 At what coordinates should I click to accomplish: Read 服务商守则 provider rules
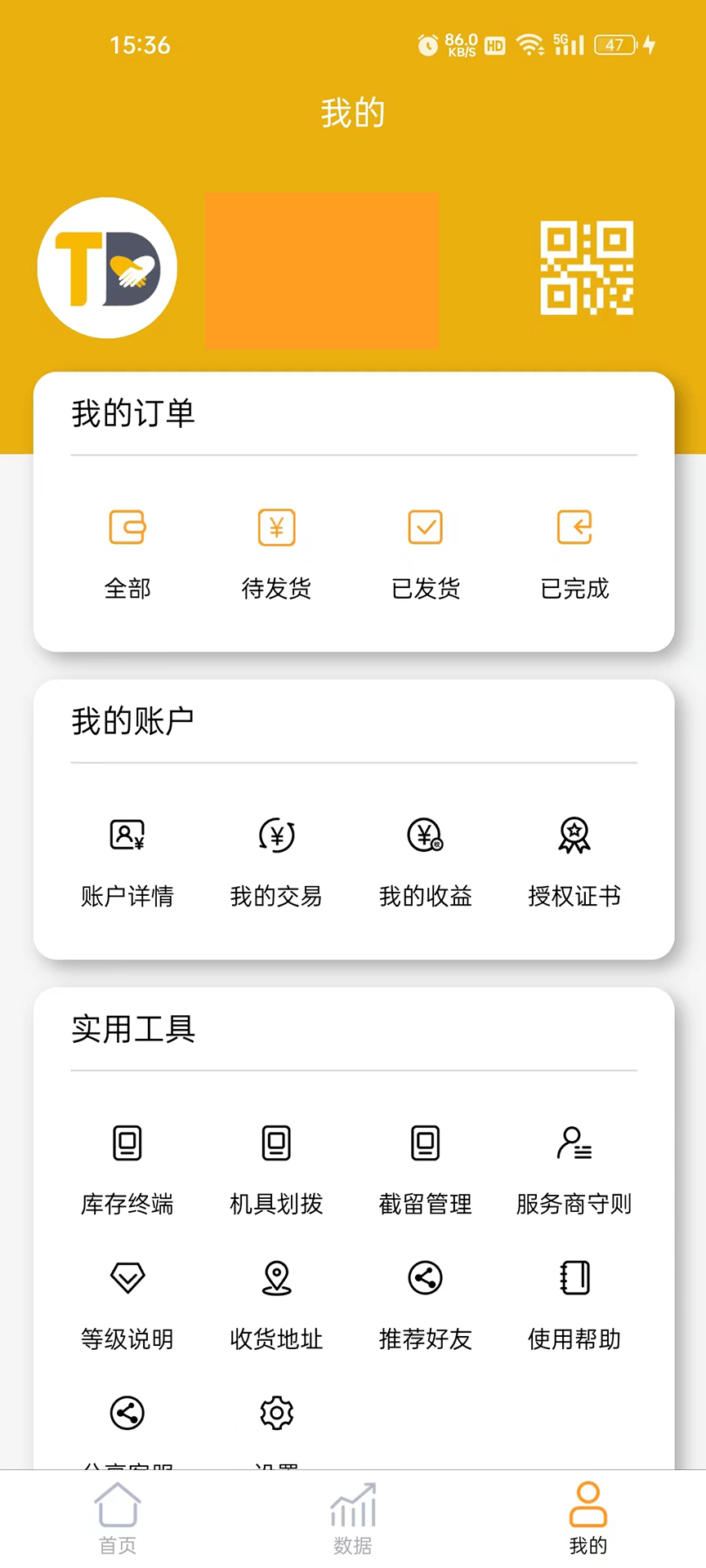(x=574, y=1168)
